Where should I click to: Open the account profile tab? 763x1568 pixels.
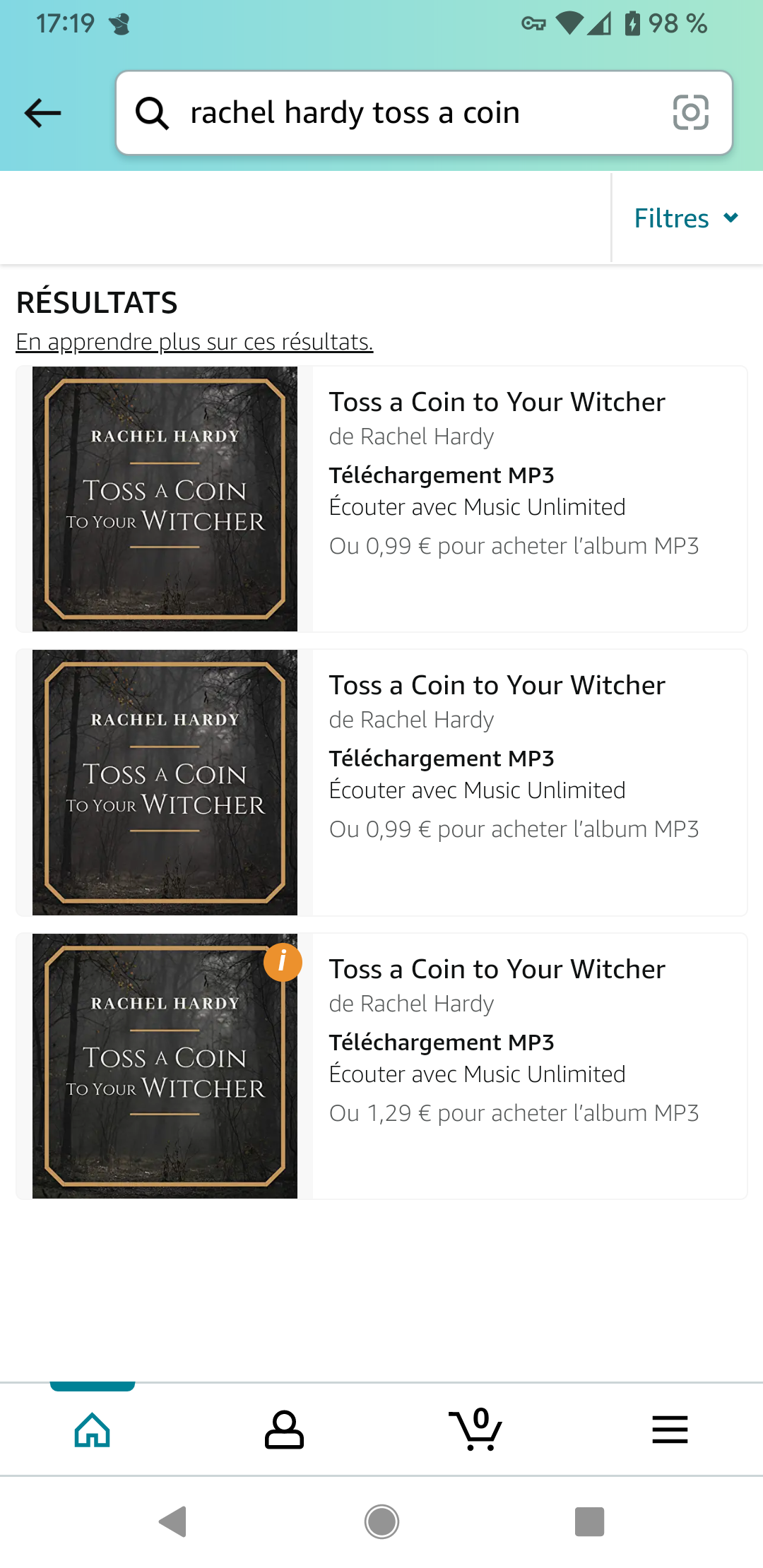click(284, 1430)
